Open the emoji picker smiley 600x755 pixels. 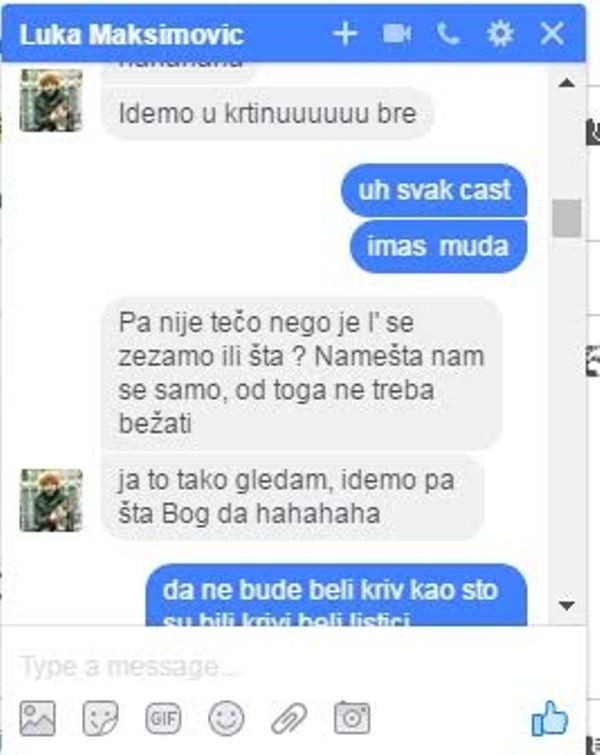pos(226,718)
